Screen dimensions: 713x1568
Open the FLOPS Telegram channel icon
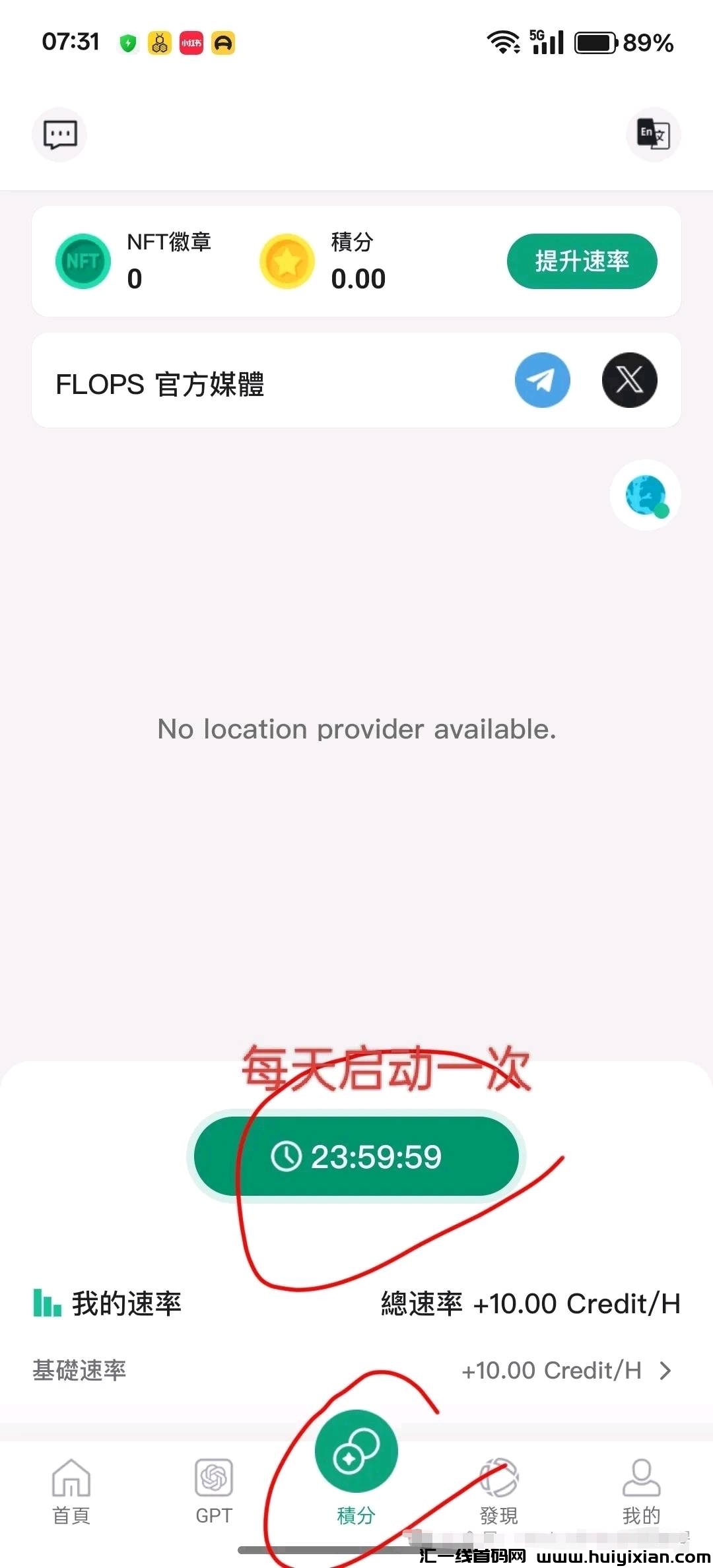click(x=541, y=380)
